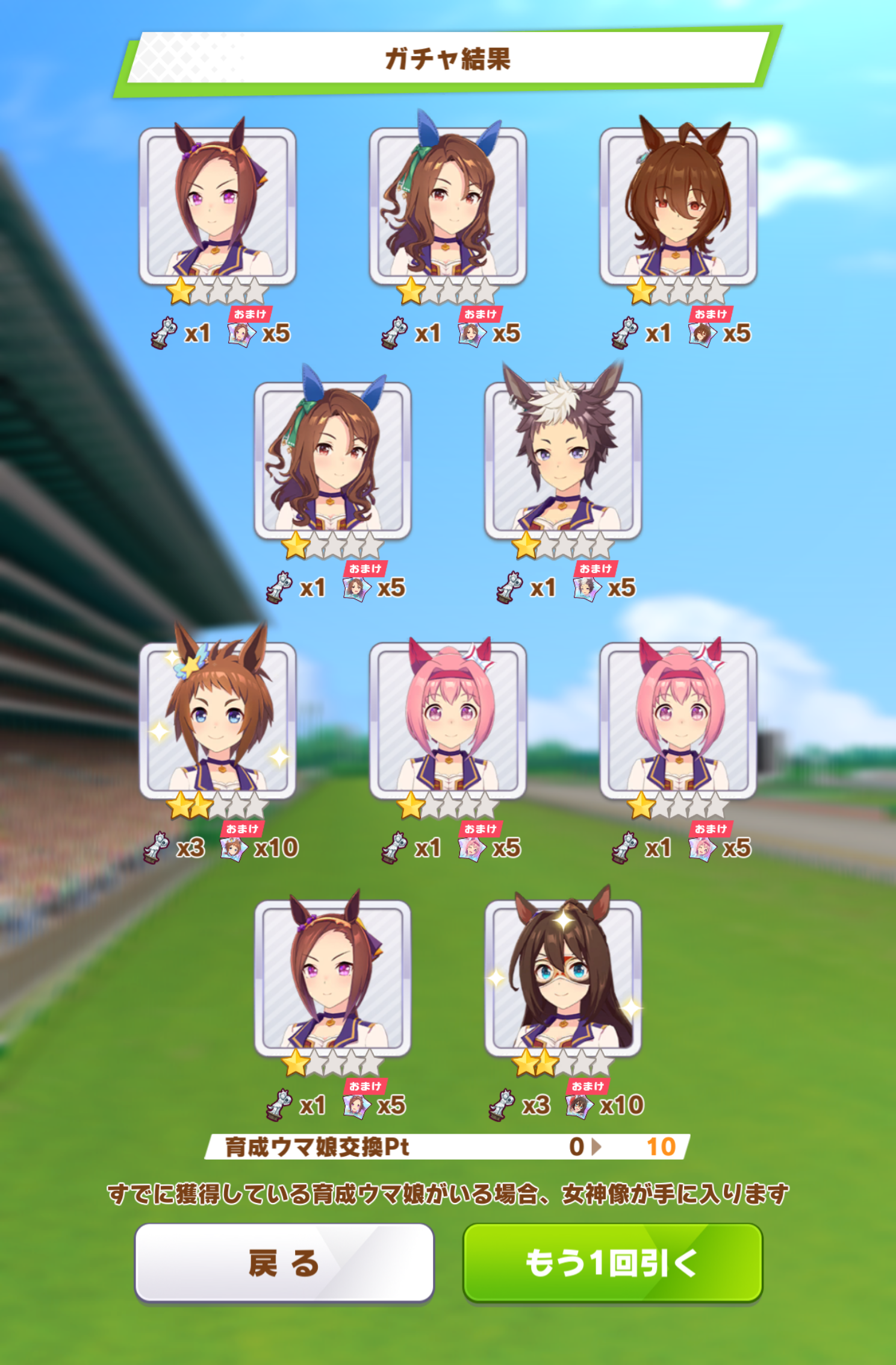Tap the 戻る back button
This screenshot has height=1365, width=896.
point(284,1263)
